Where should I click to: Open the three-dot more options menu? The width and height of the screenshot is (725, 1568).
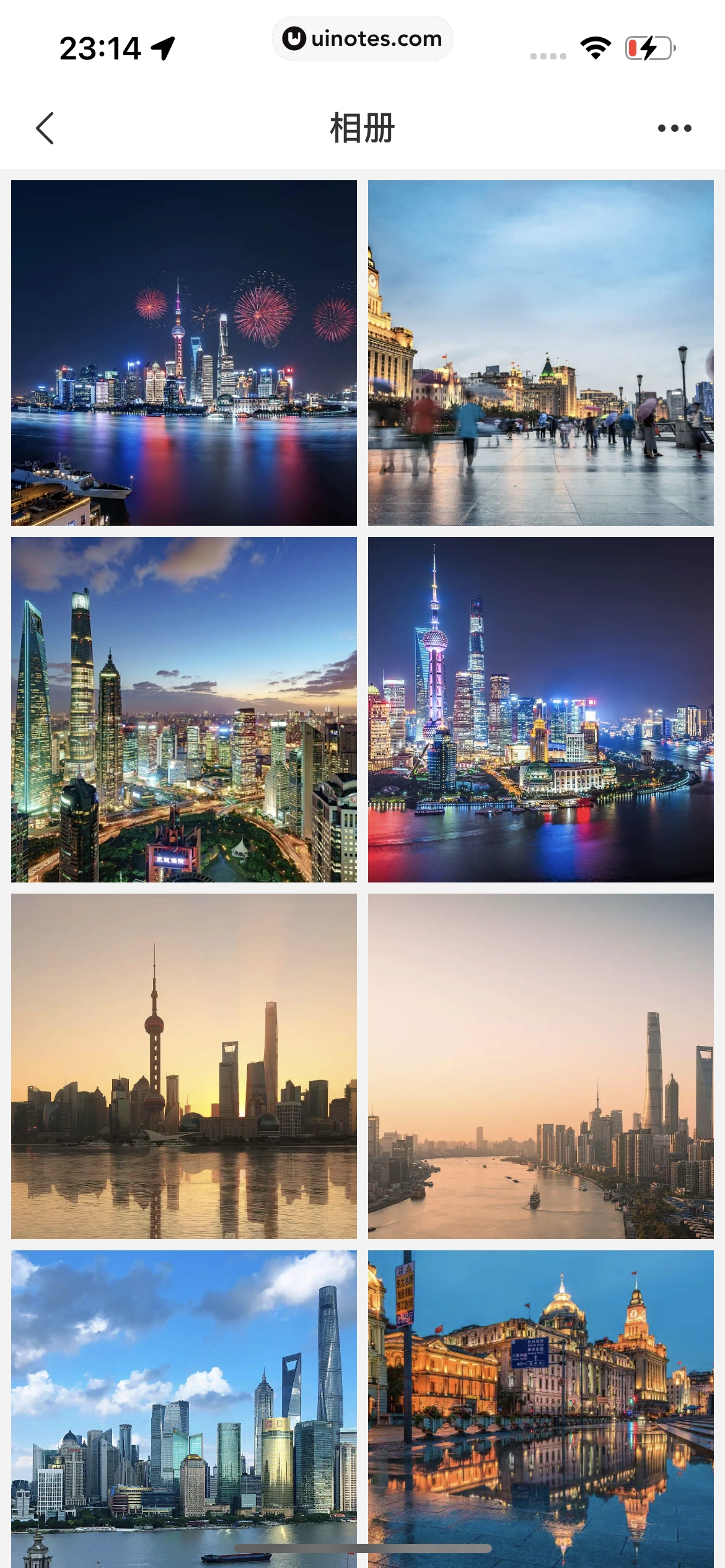coord(674,128)
